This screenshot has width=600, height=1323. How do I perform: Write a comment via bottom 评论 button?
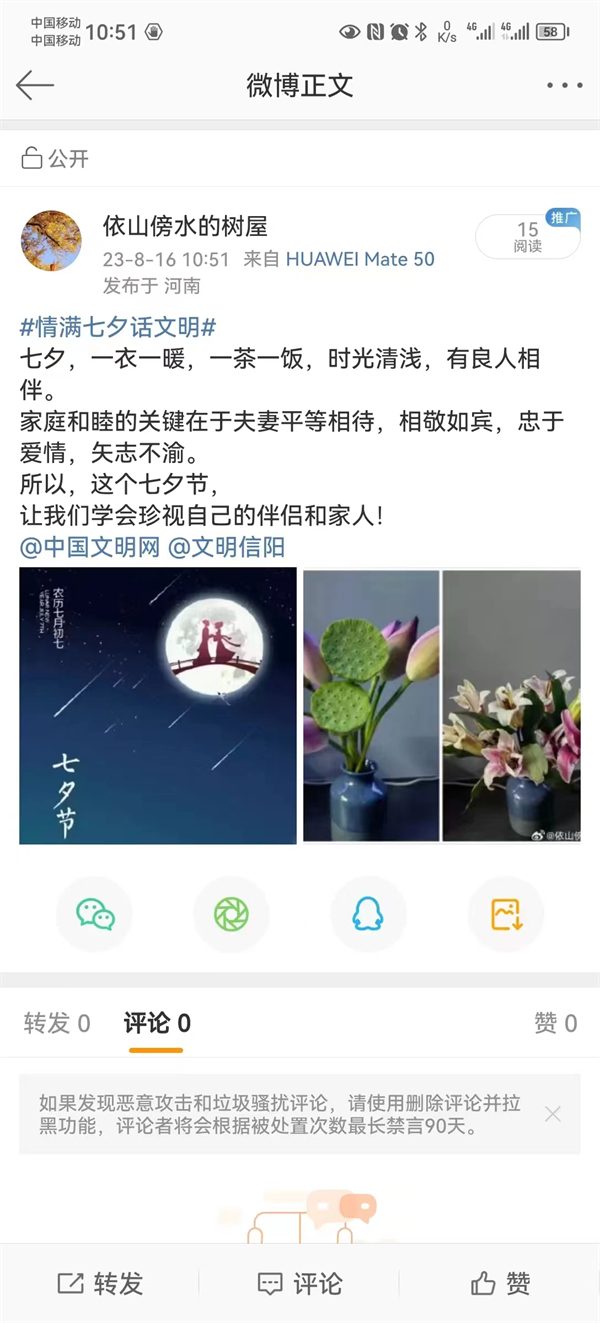(300, 1284)
